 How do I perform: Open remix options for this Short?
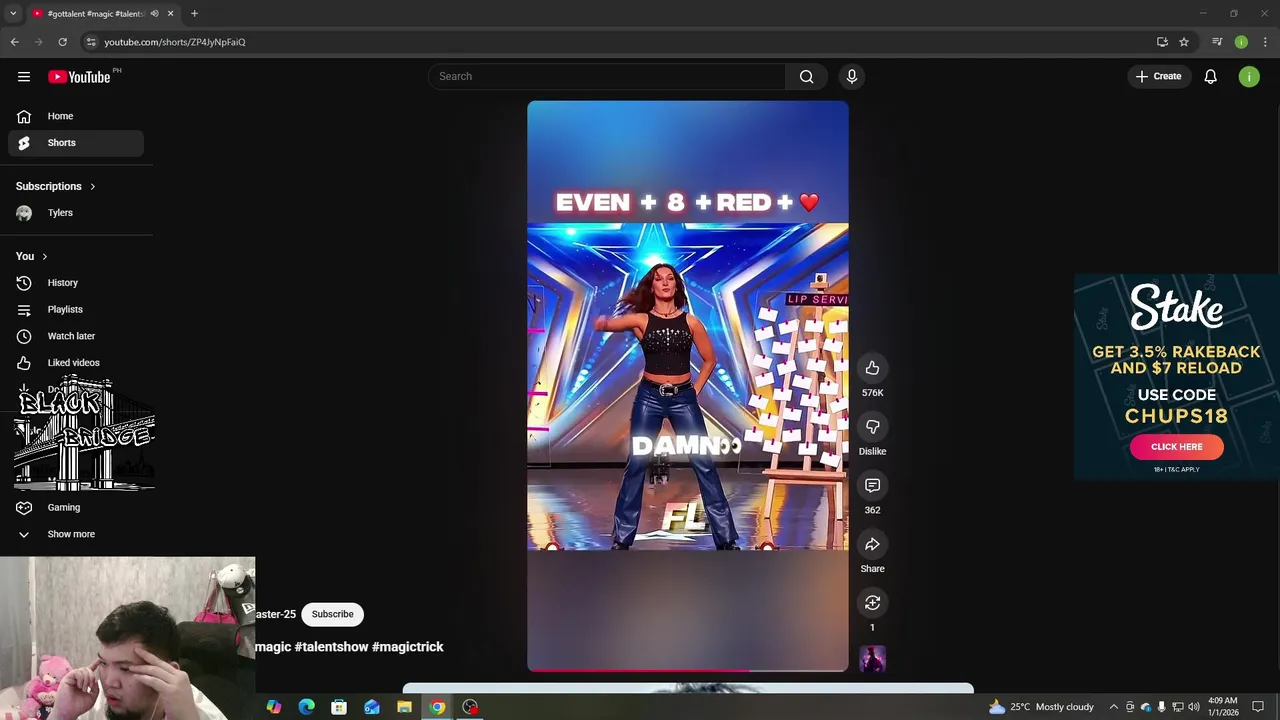[x=872, y=603]
